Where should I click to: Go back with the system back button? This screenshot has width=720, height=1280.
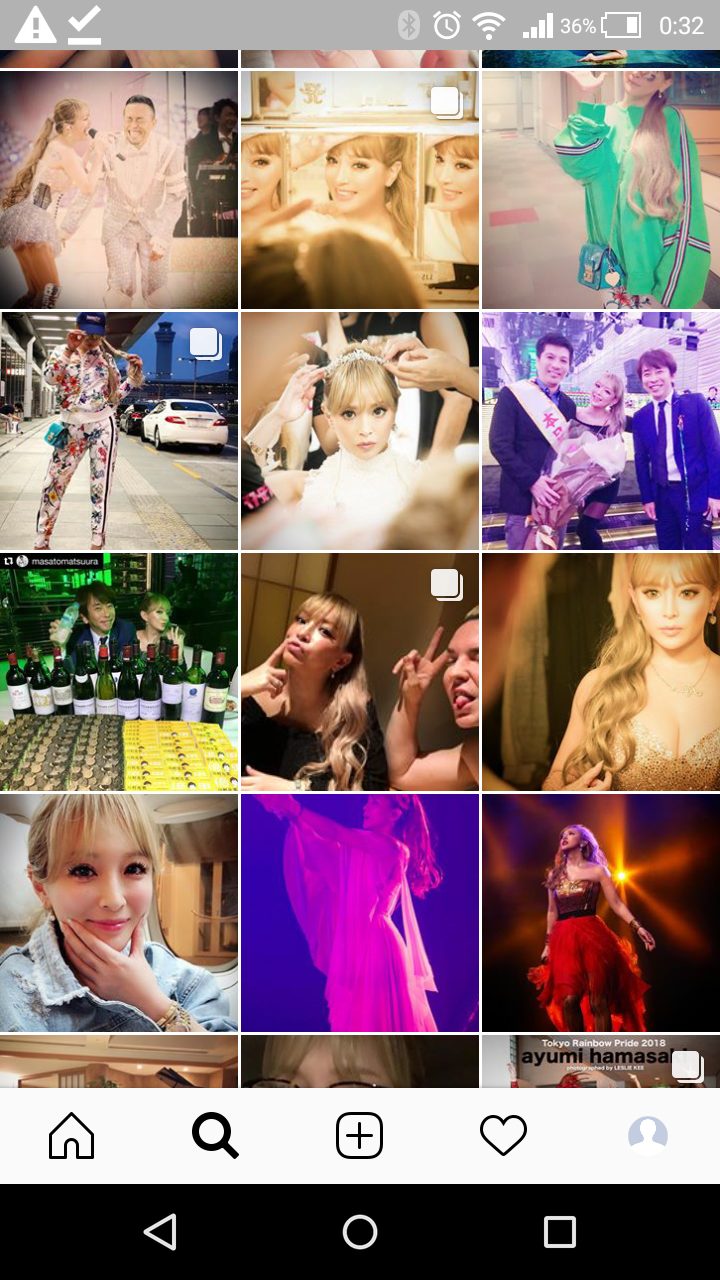point(160,1232)
